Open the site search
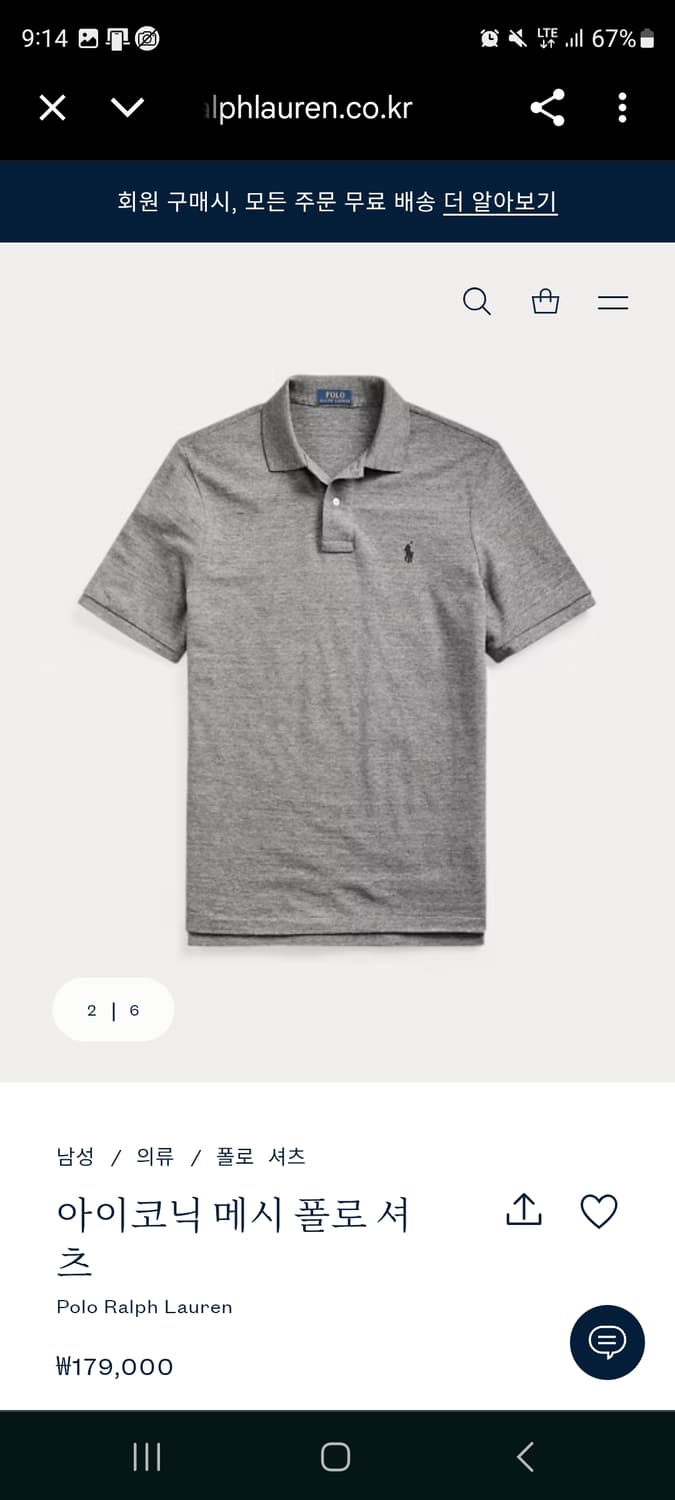This screenshot has height=1500, width=675. coord(477,301)
